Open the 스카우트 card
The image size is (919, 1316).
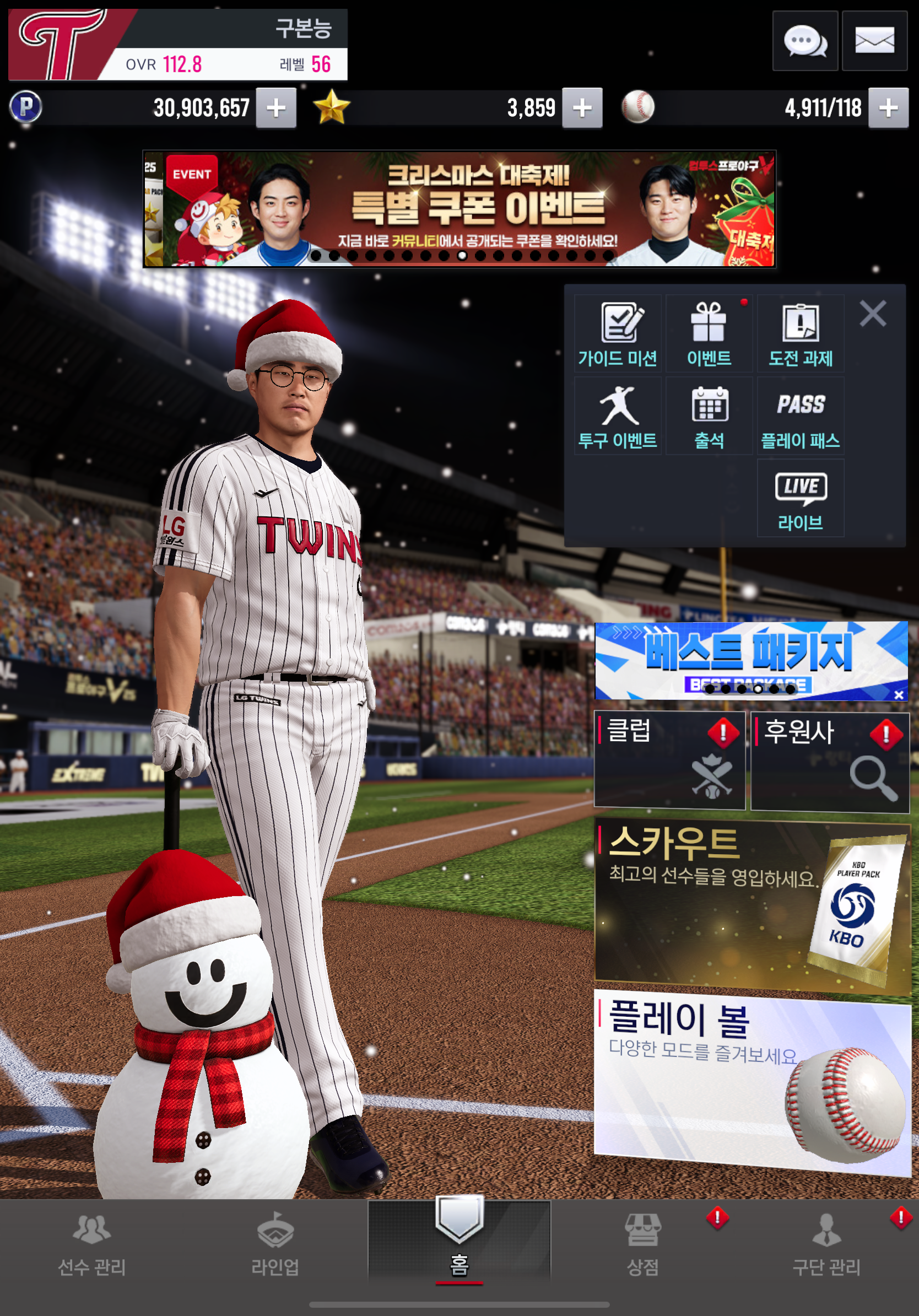click(752, 907)
